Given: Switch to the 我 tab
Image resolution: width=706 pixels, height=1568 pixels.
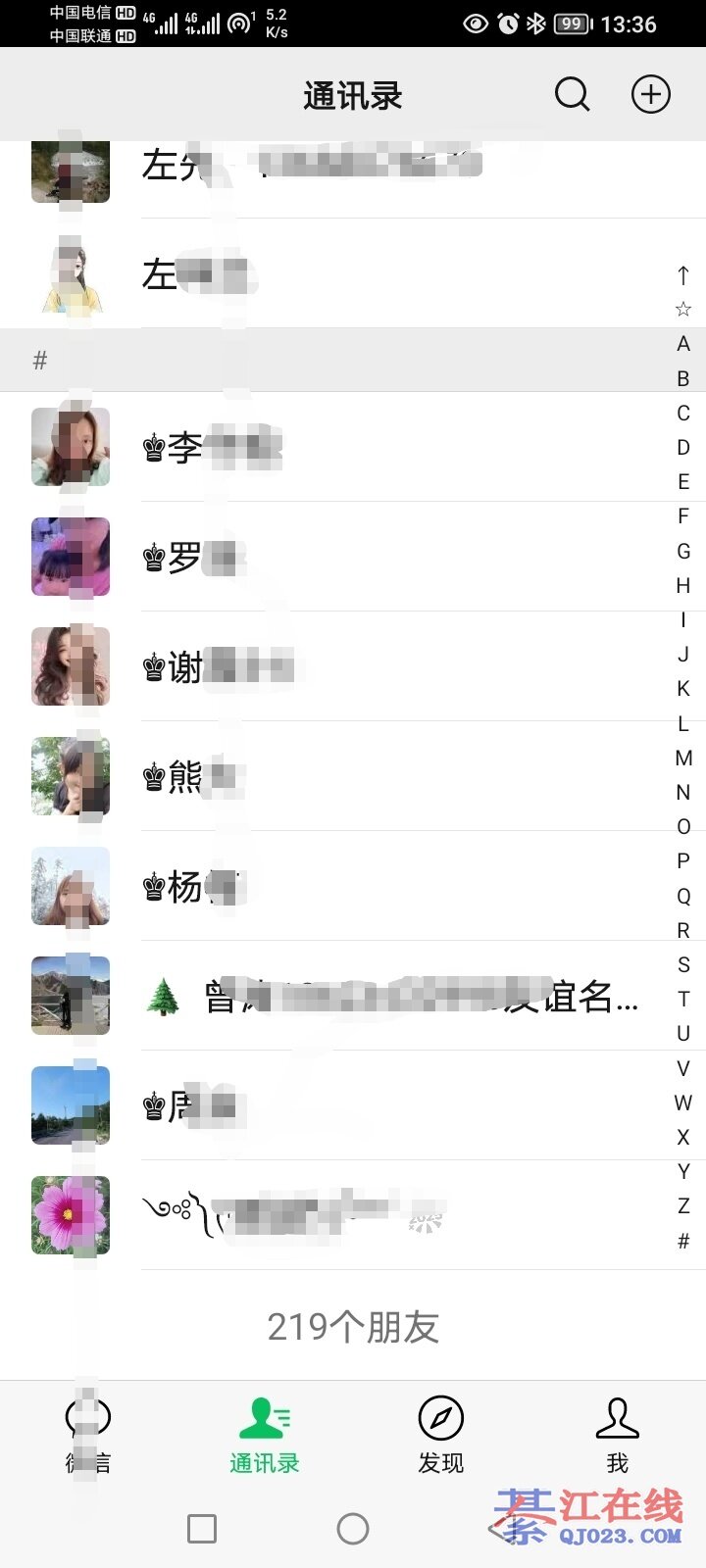Looking at the screenshot, I should click(617, 1434).
